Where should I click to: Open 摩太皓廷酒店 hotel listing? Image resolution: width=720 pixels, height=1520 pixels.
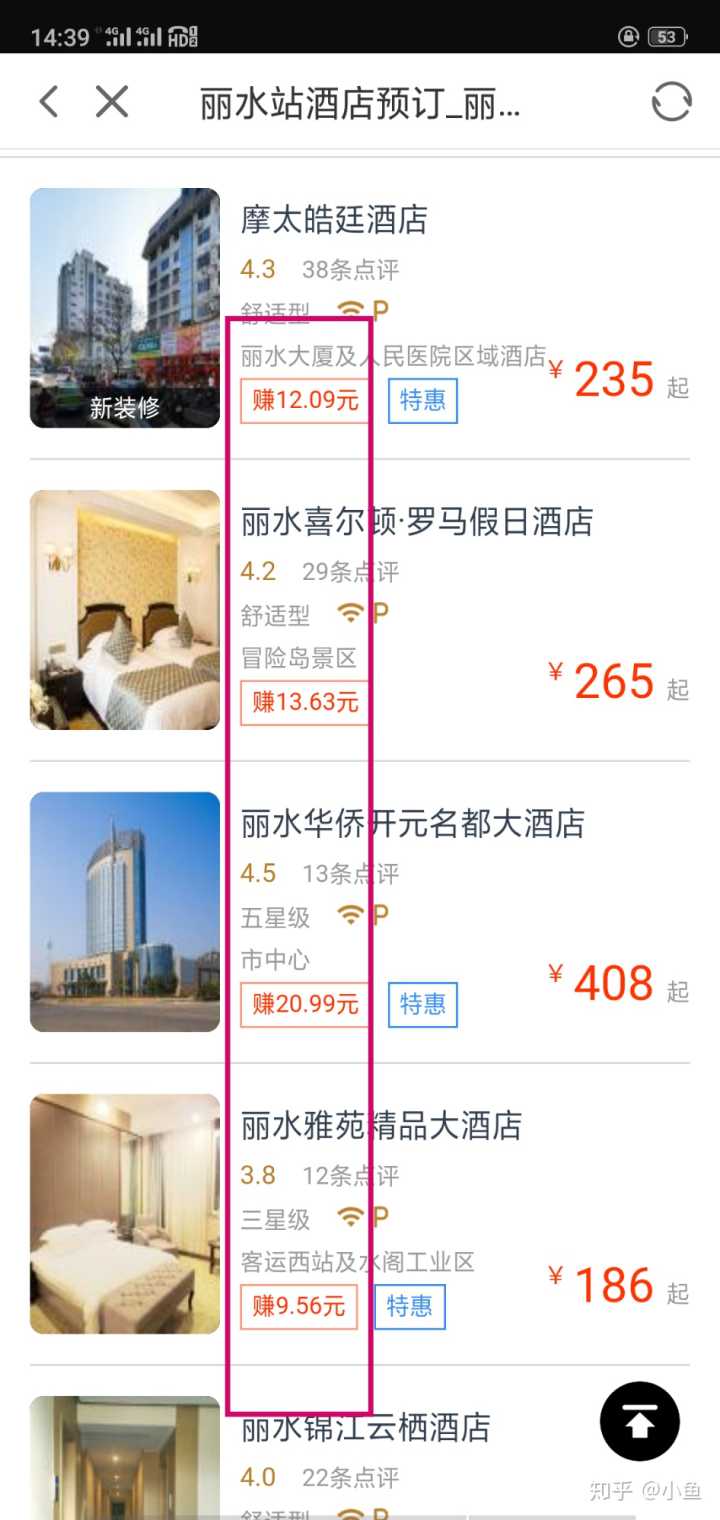point(334,220)
